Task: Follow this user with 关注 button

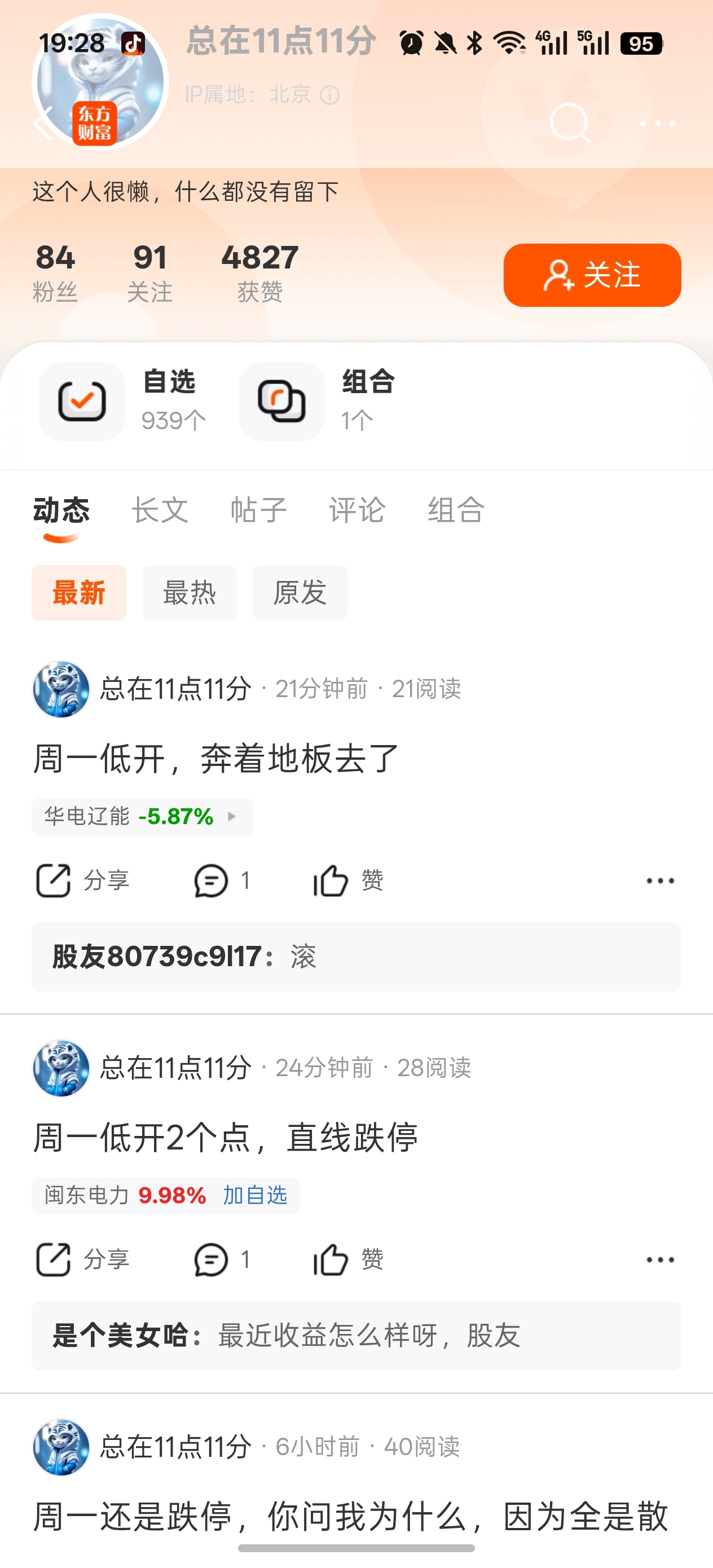Action: [592, 275]
